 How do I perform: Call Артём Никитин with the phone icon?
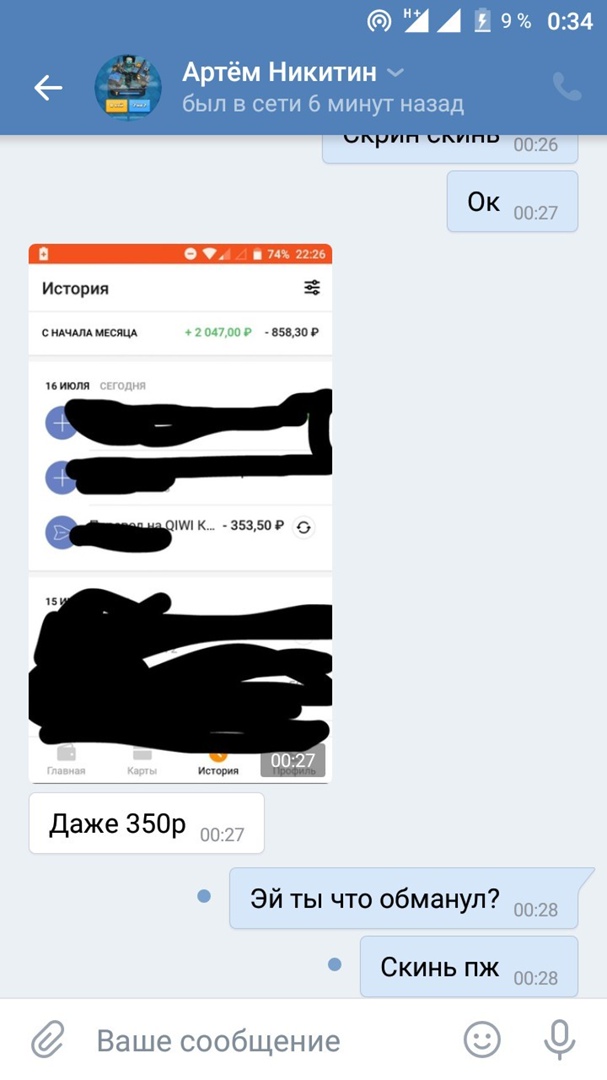566,88
